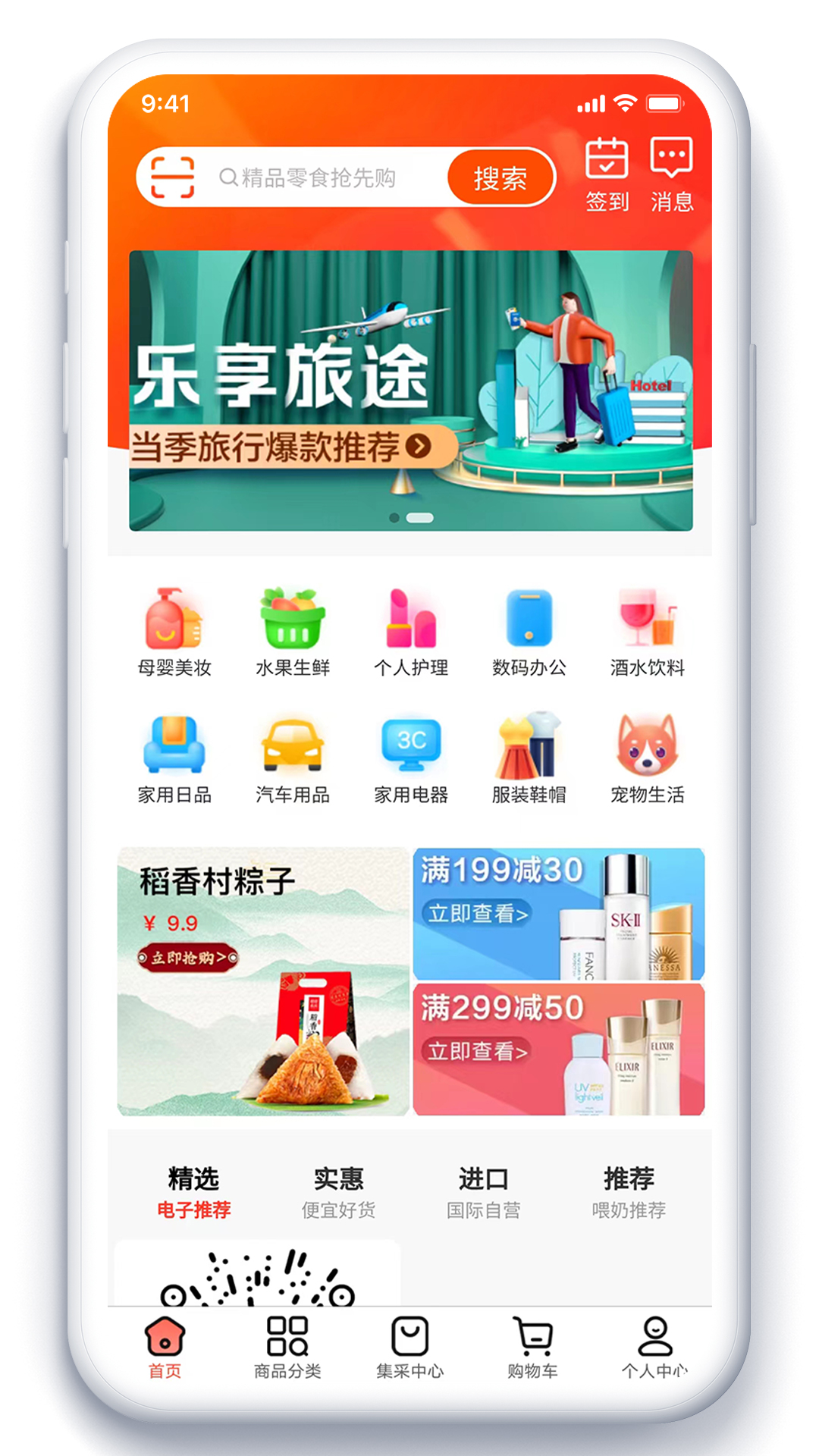Open the scan code icon
This screenshot has width=819, height=1456.
tap(172, 177)
